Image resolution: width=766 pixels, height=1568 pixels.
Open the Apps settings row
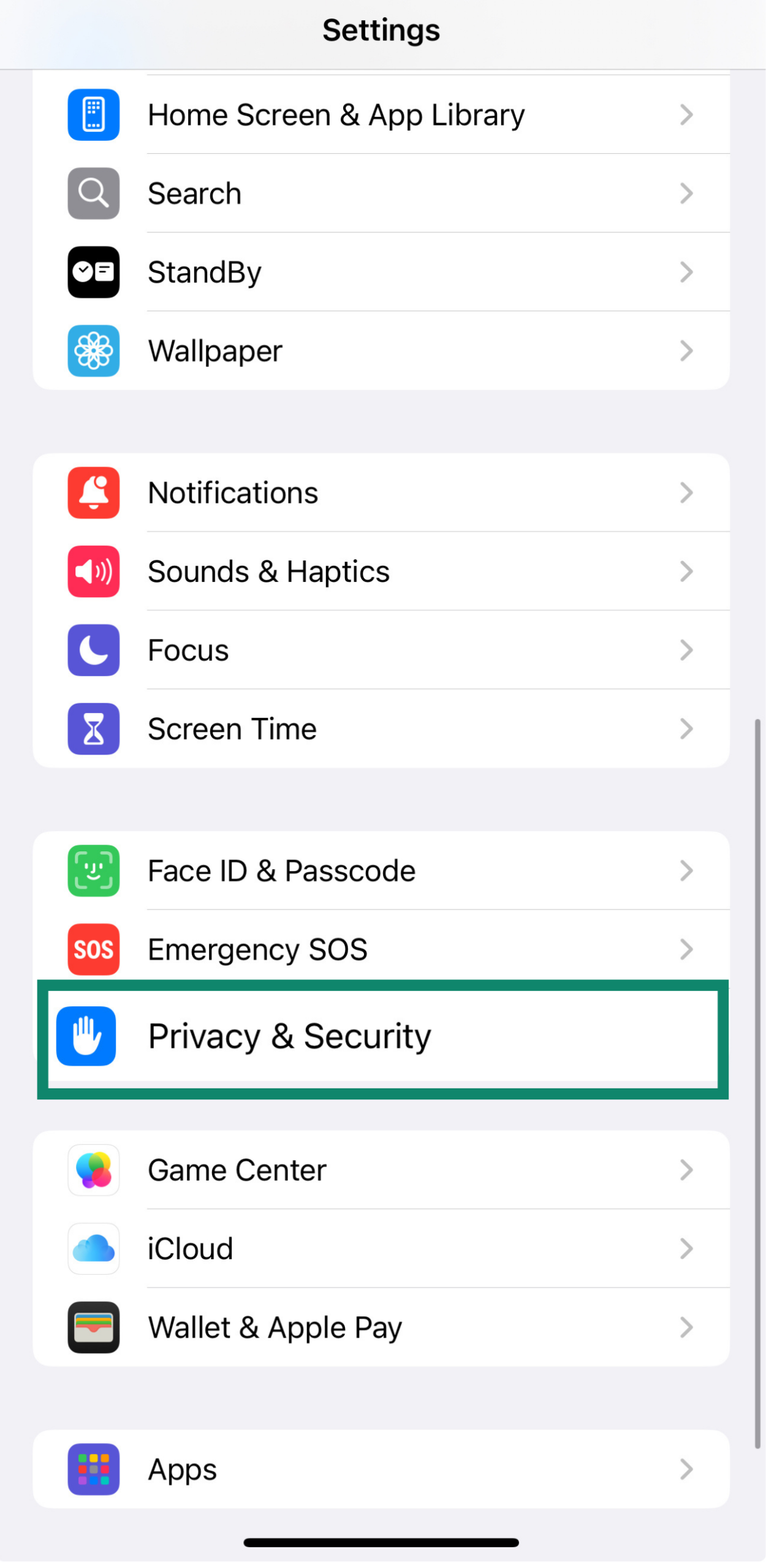point(380,1469)
